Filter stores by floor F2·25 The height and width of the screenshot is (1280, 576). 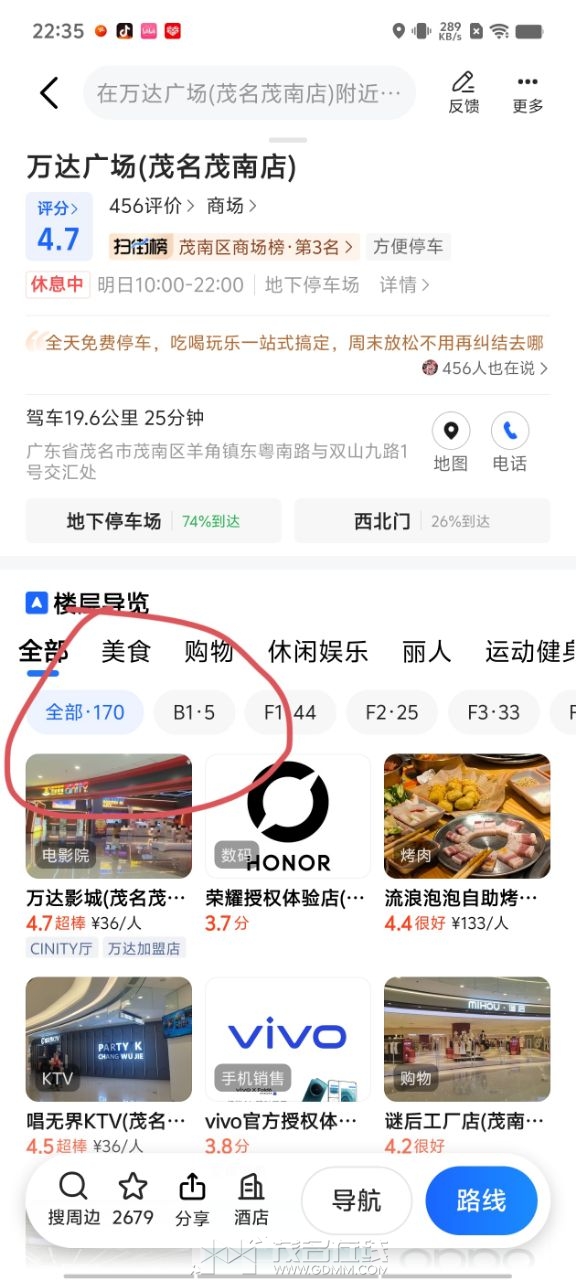click(392, 712)
